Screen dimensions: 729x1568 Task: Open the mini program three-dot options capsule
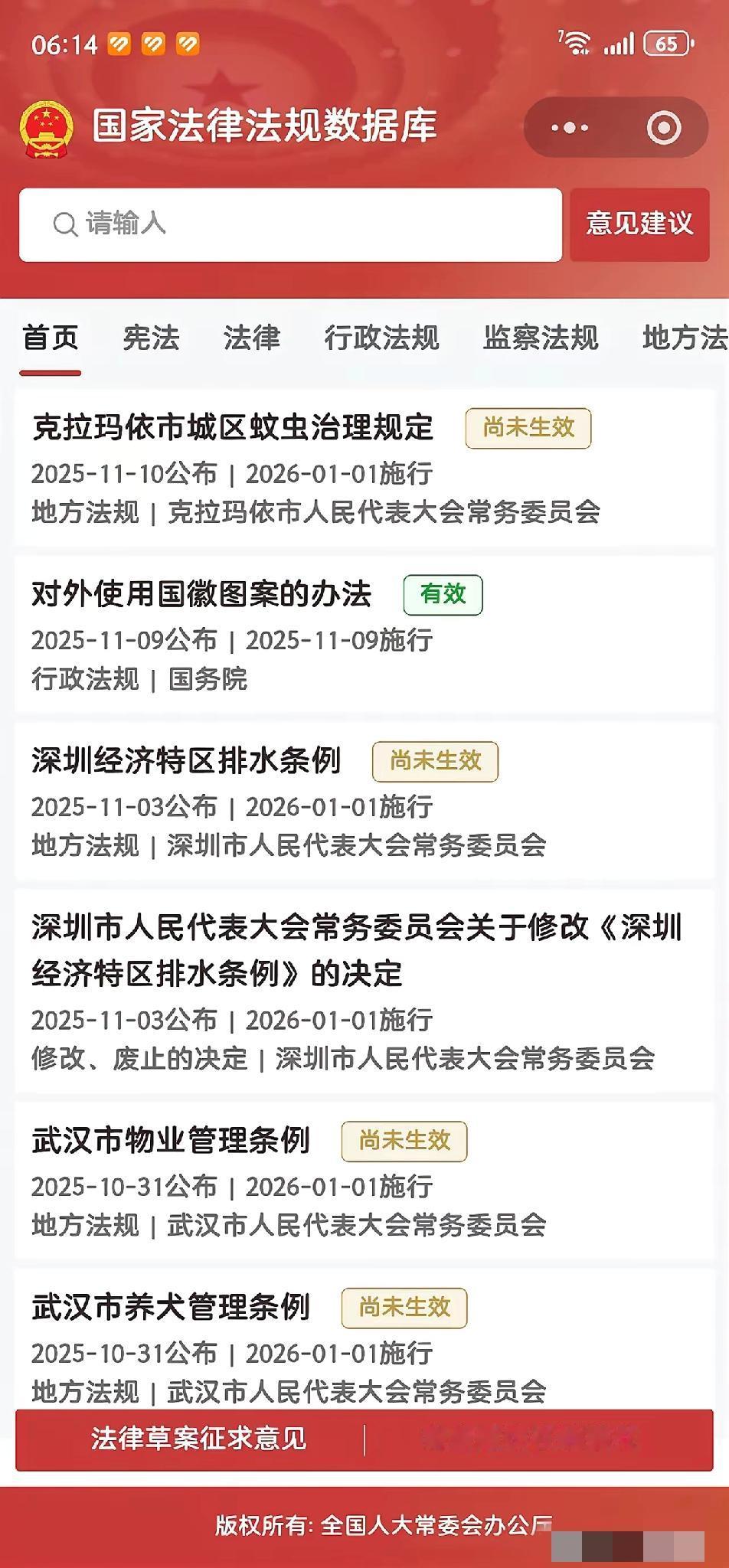(570, 127)
